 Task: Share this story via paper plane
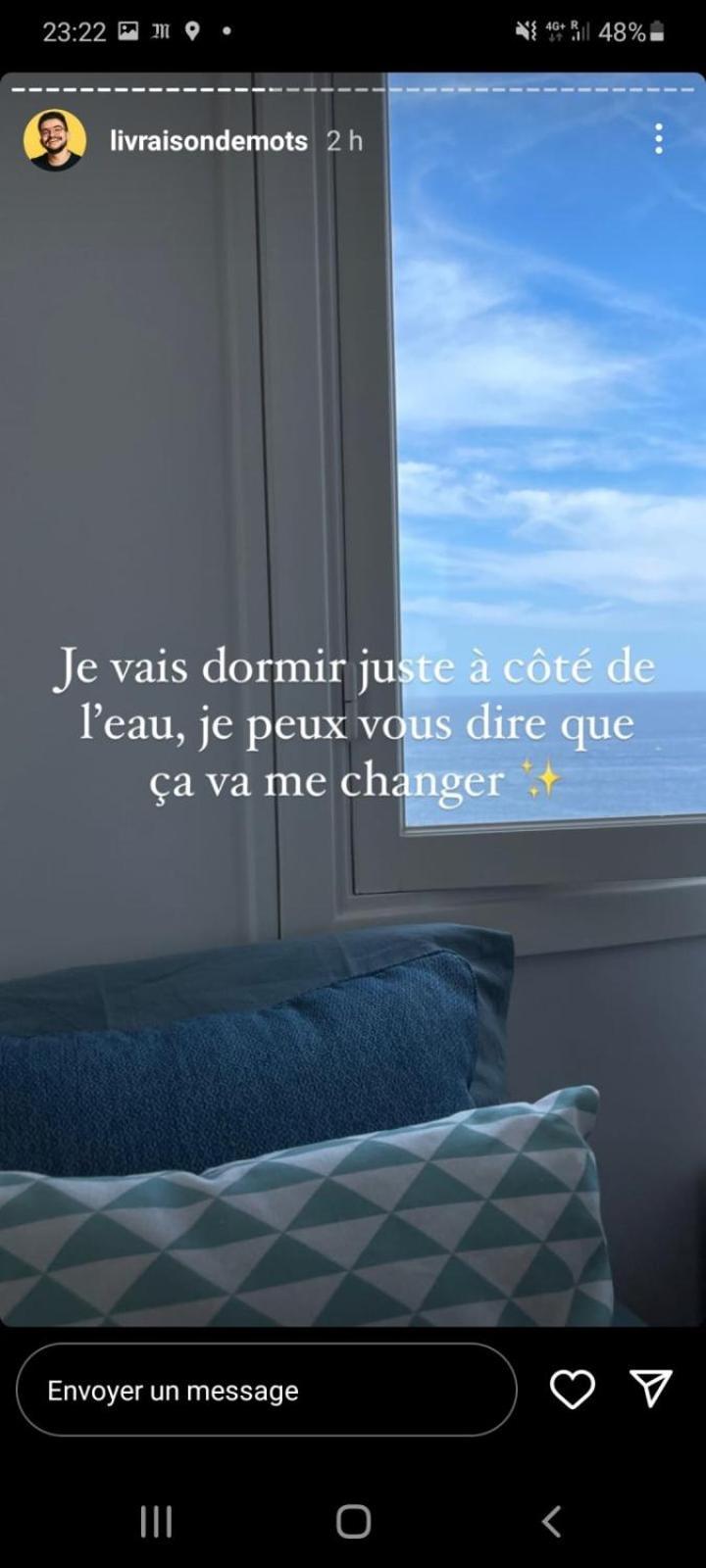click(650, 1388)
